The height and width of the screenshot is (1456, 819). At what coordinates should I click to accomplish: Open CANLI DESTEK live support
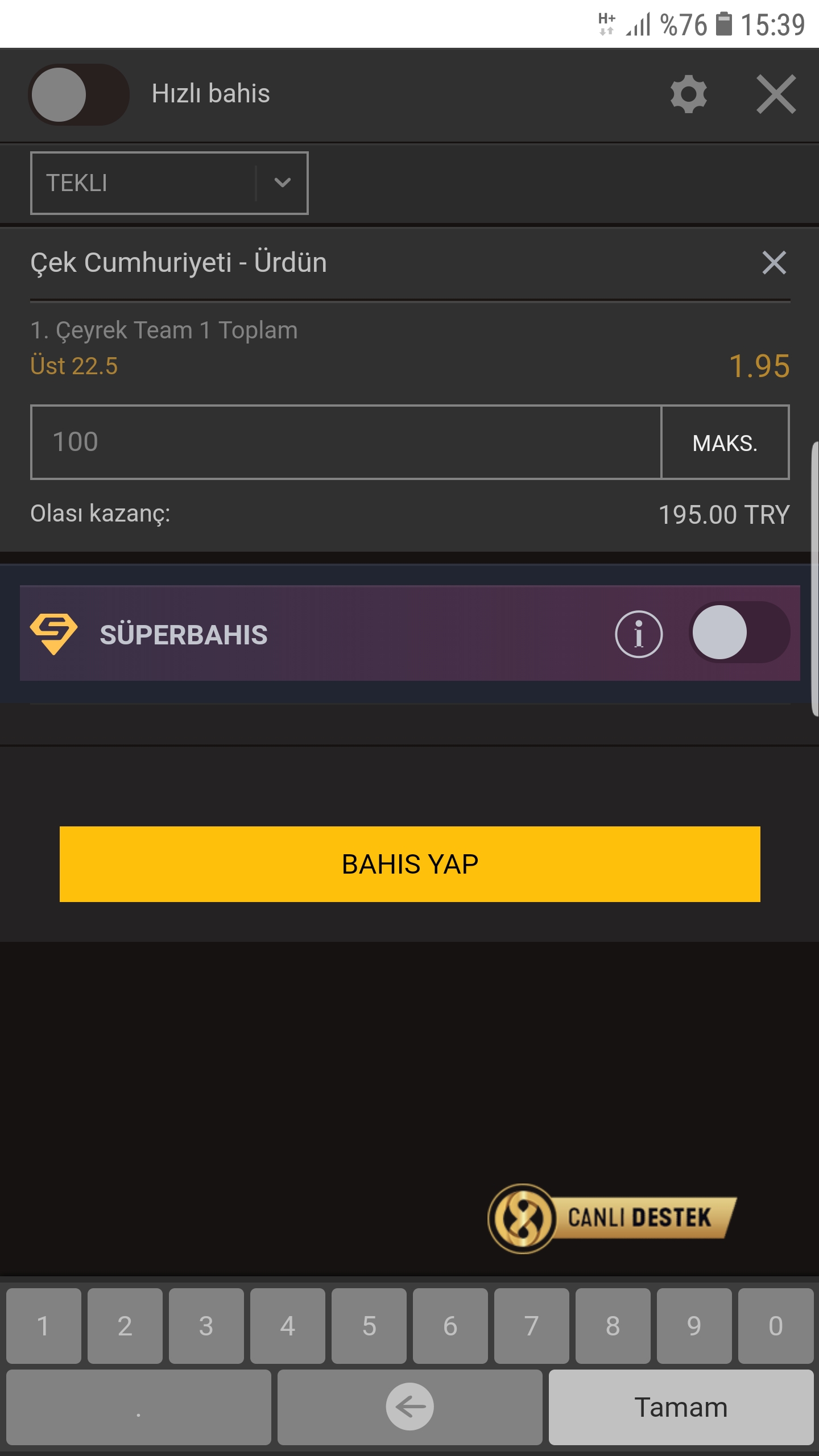pos(612,1219)
